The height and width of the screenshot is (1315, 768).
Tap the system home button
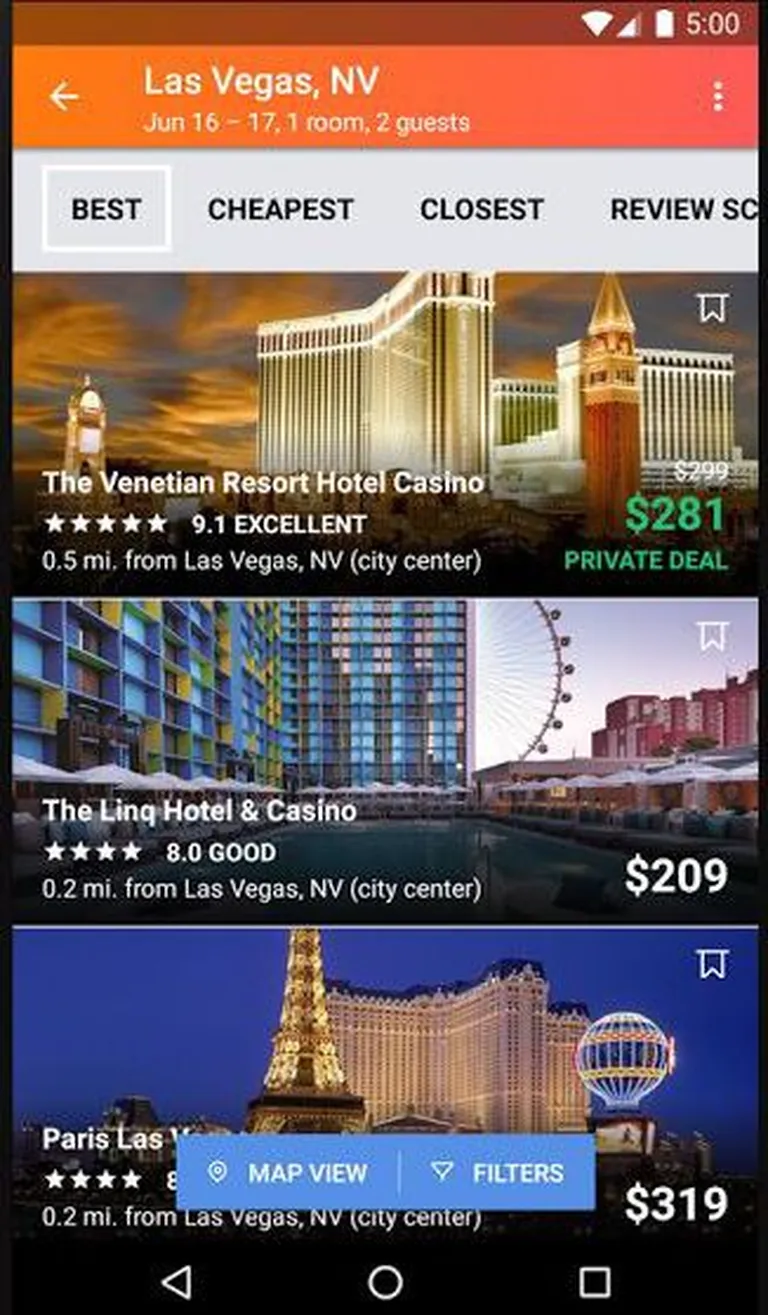pos(385,1281)
